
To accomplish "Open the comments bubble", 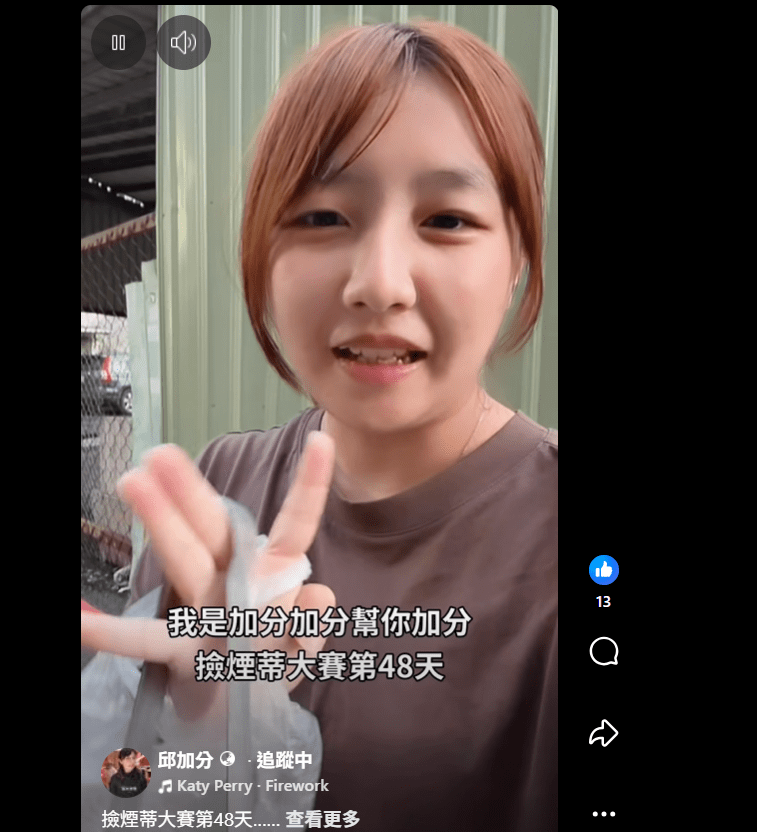I will click(603, 652).
